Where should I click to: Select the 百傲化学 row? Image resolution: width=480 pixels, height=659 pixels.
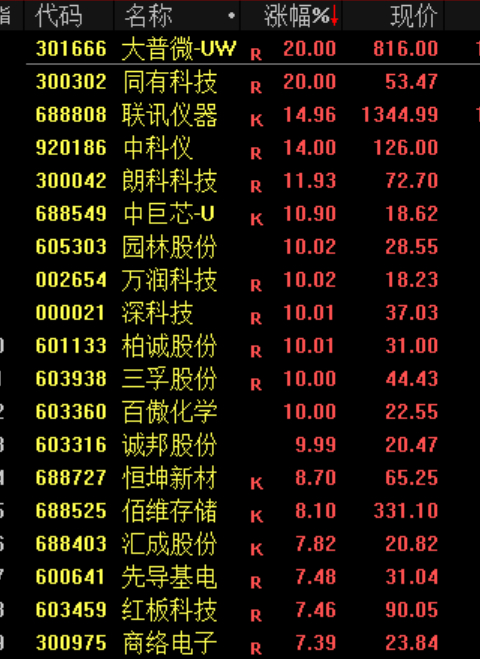(x=252, y=411)
